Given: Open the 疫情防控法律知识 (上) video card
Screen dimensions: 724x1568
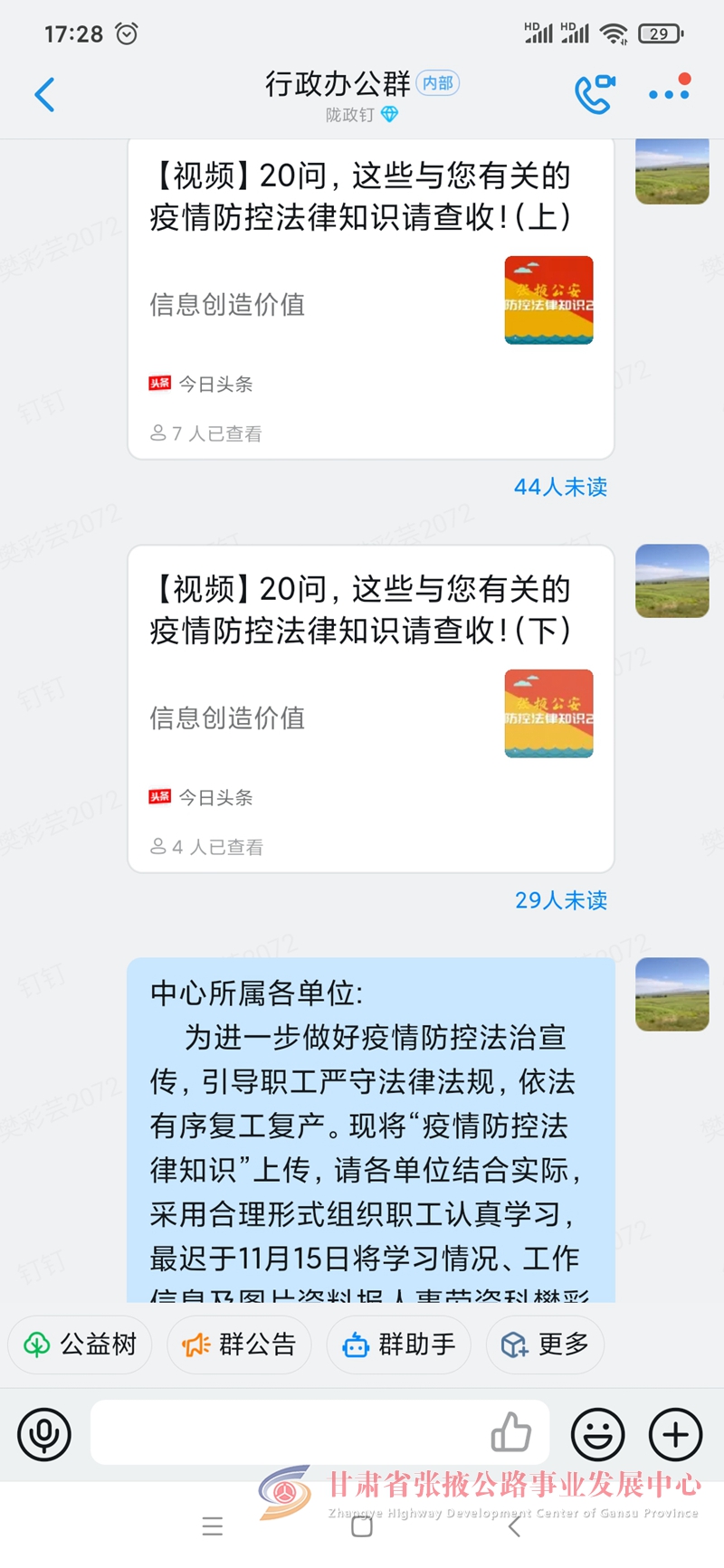Looking at the screenshot, I should tap(370, 299).
